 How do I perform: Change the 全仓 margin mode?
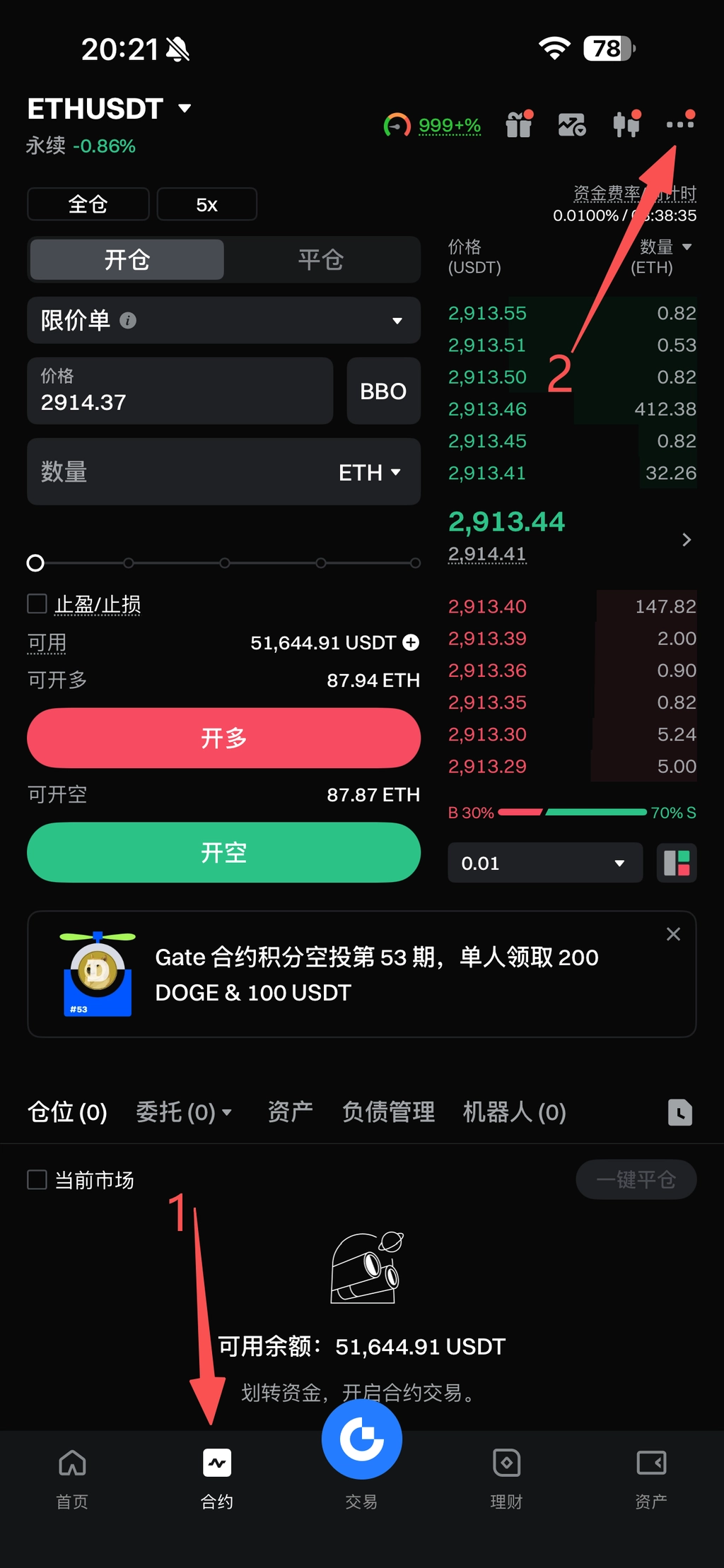pos(88,204)
